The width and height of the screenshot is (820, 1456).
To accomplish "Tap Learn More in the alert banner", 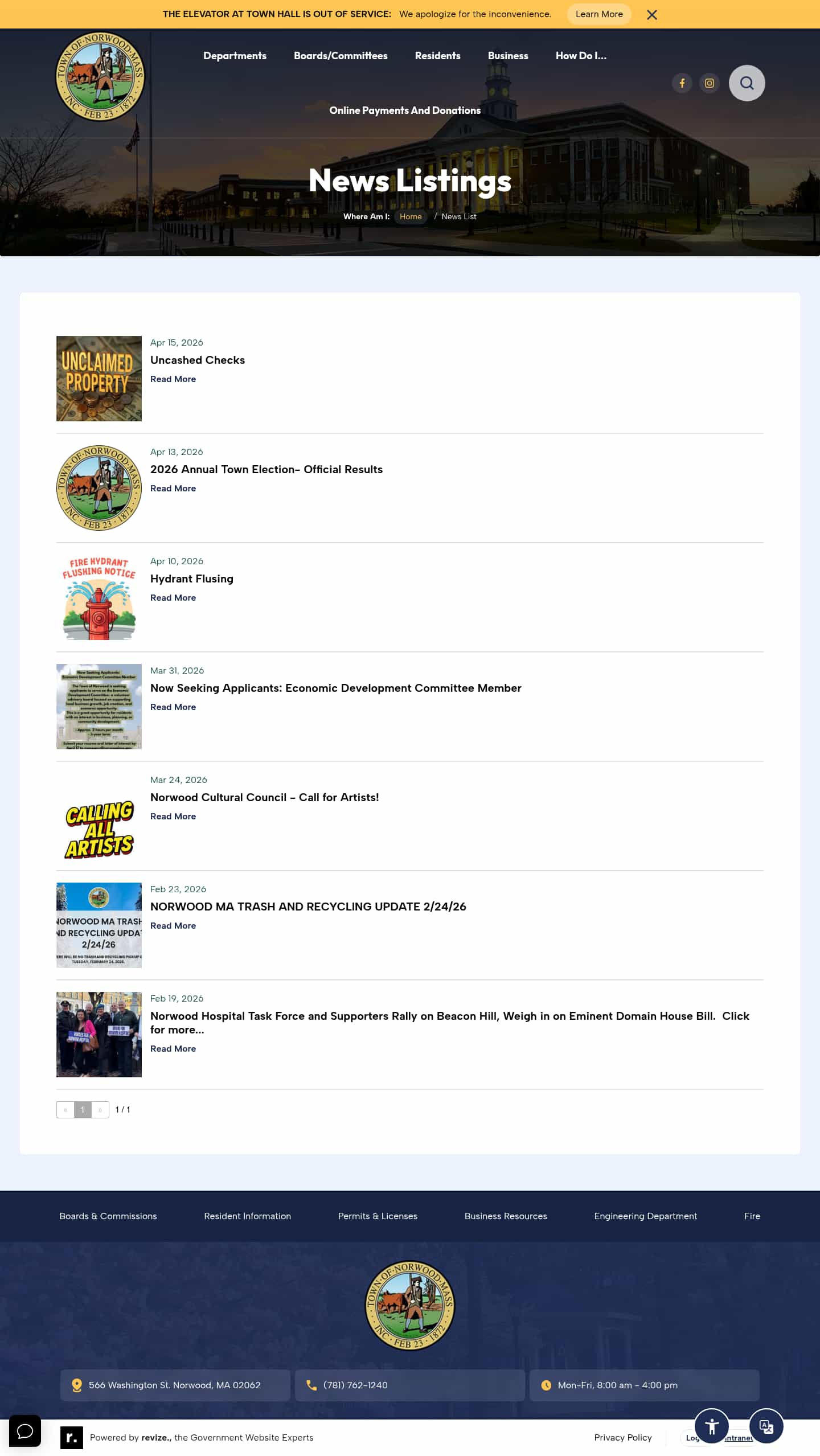I will (x=598, y=14).
